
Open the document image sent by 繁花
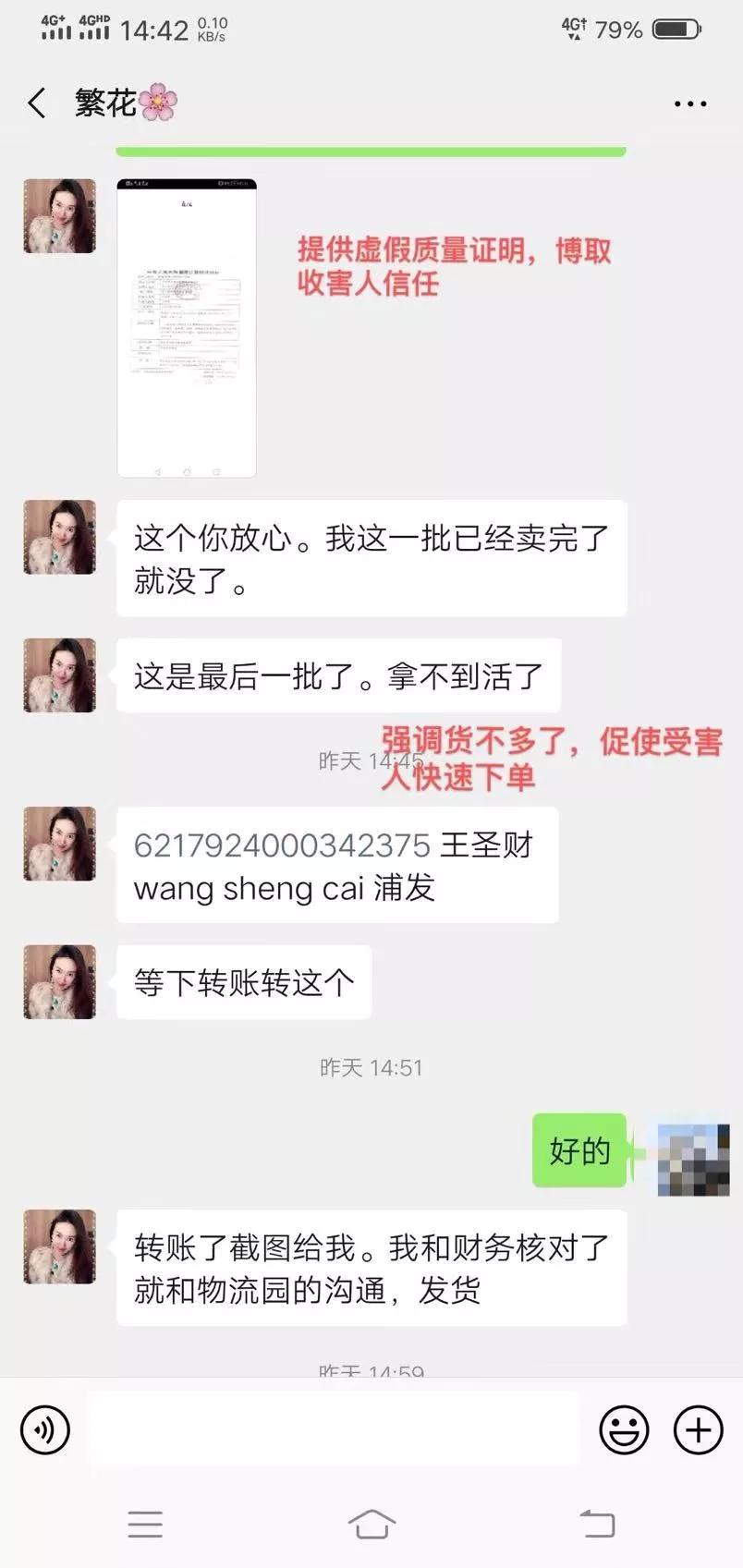point(187,328)
